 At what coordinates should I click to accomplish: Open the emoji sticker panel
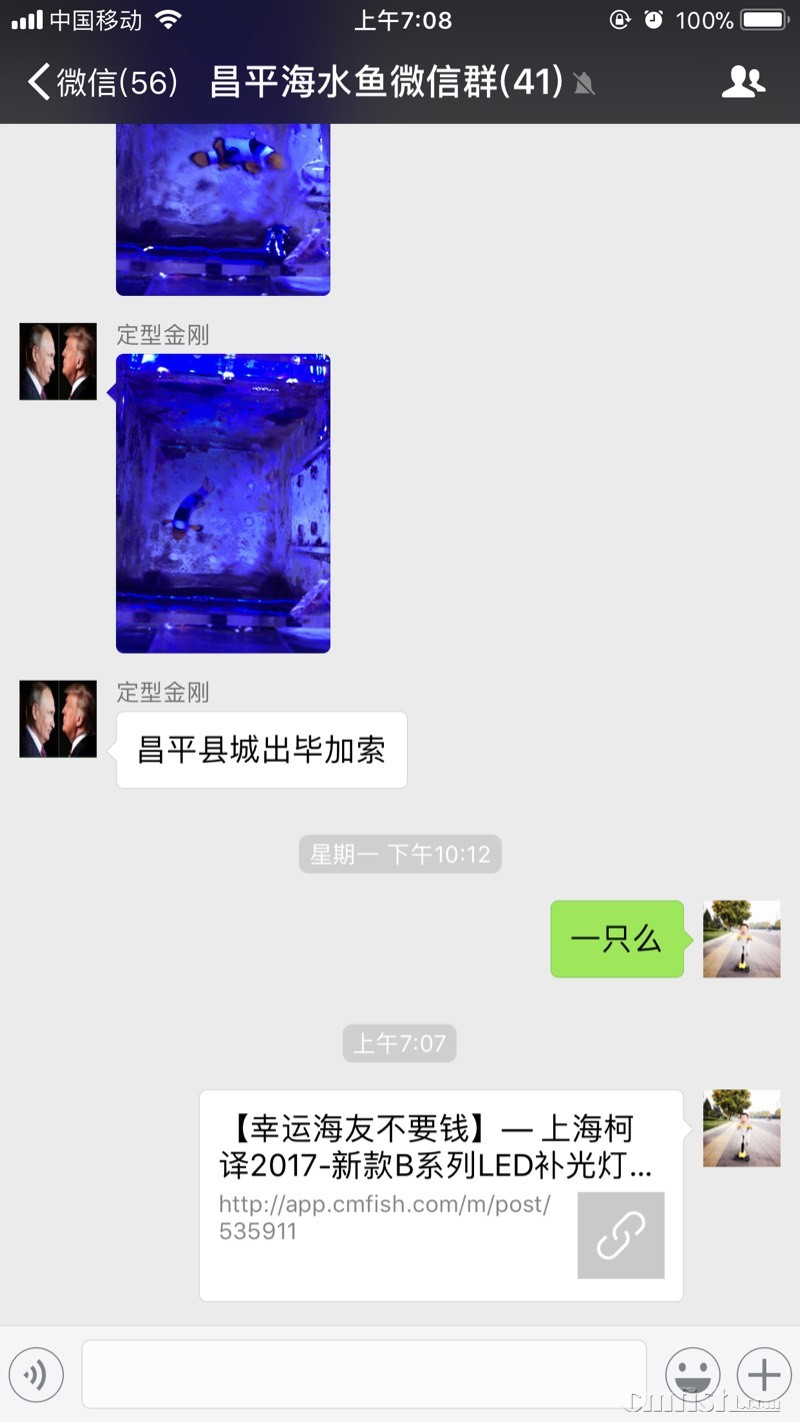click(693, 1375)
